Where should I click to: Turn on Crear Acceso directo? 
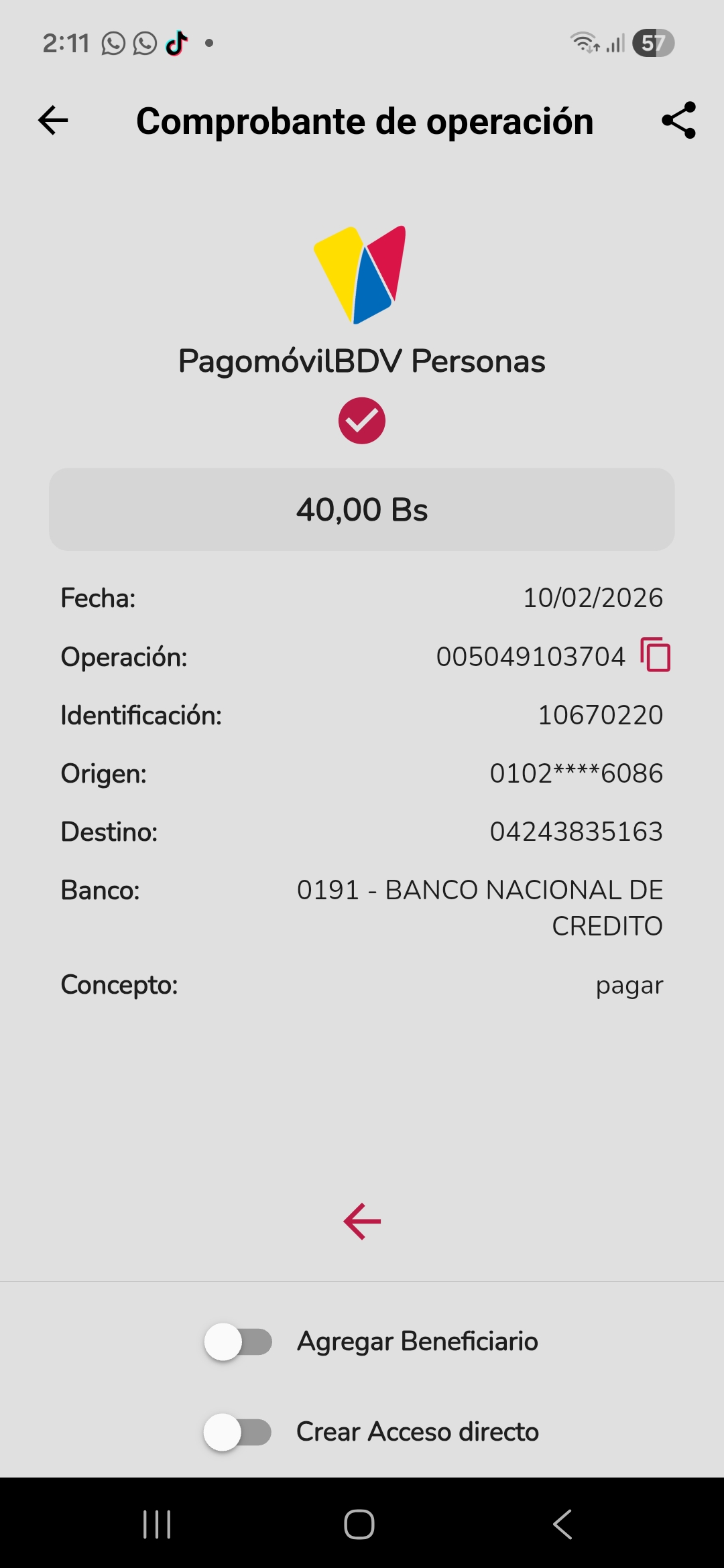pyautogui.click(x=238, y=1432)
